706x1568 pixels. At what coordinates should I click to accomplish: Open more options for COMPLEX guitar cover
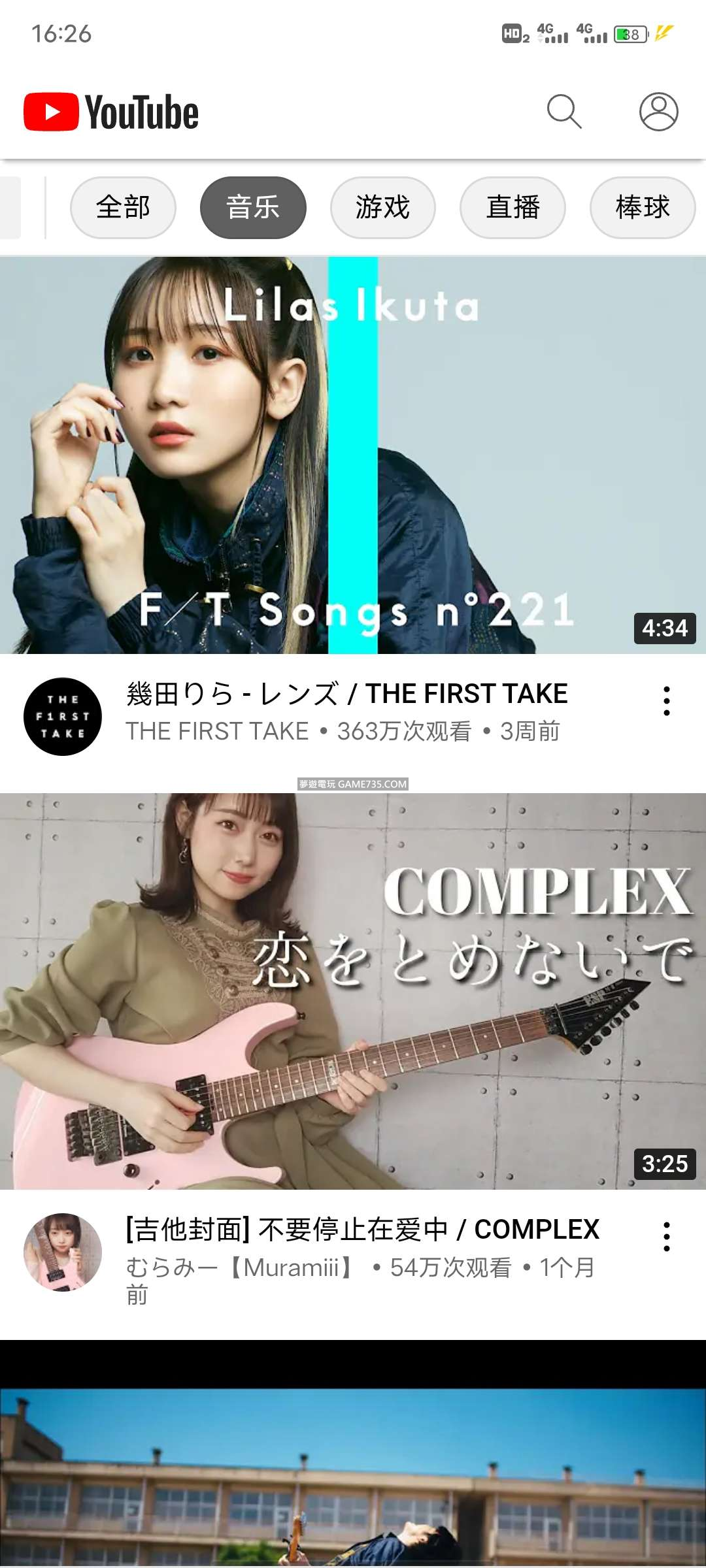[x=666, y=1237]
